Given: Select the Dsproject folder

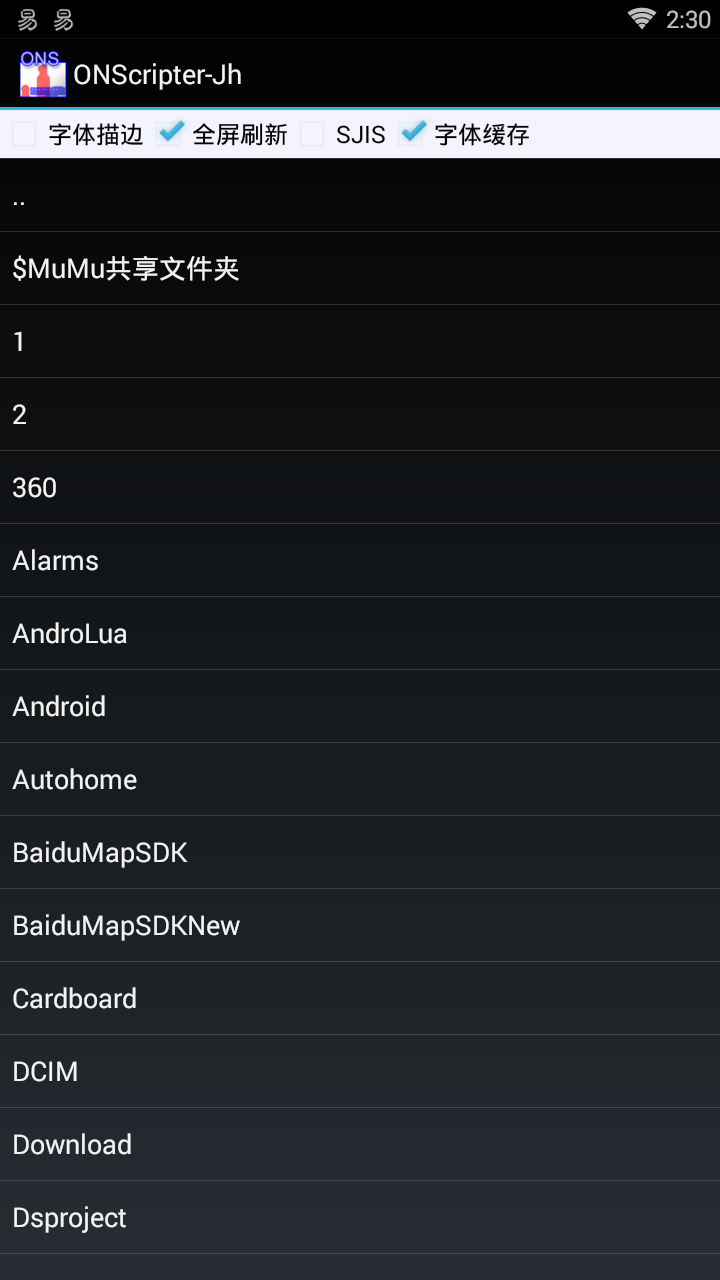Looking at the screenshot, I should click(360, 1217).
